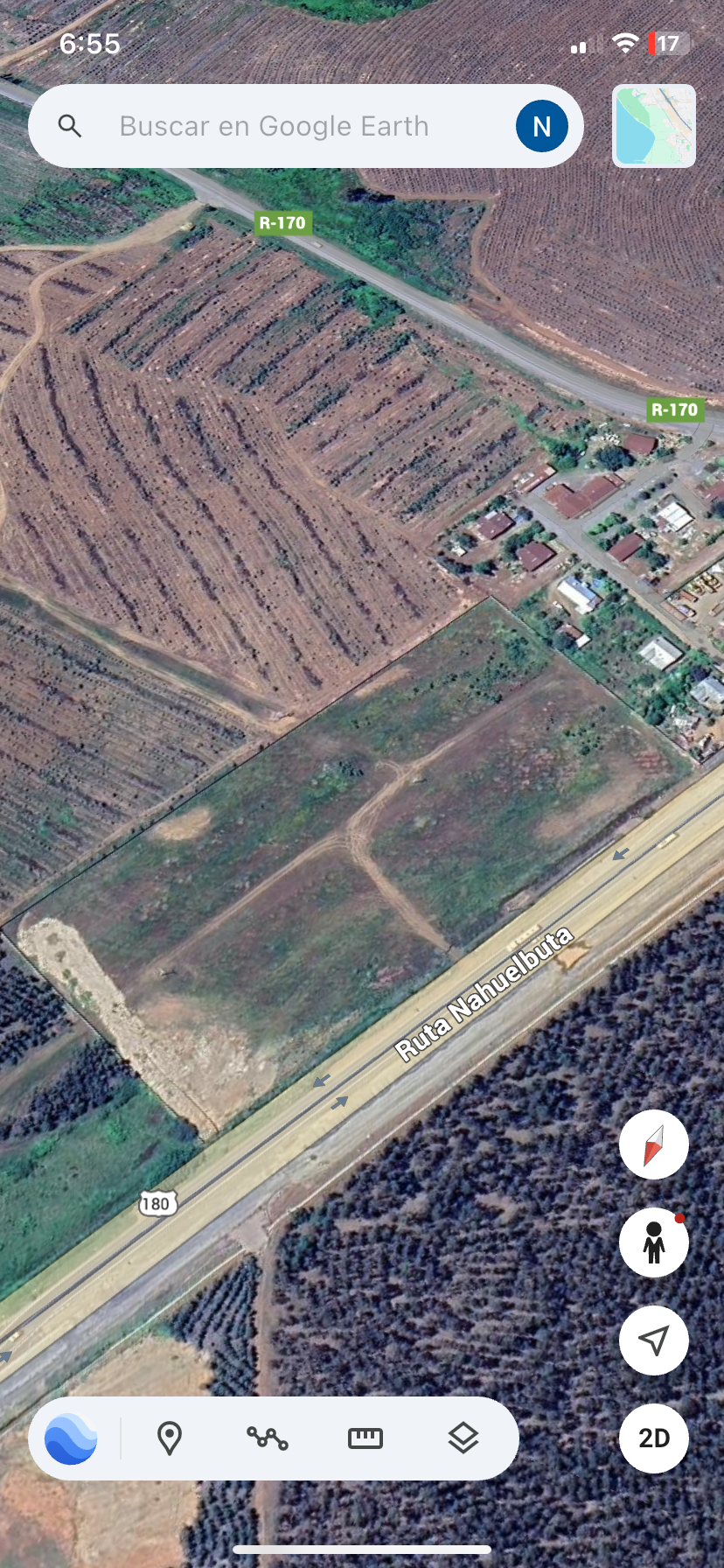Open the account avatar labeled N
The height and width of the screenshot is (1568, 724).
coord(541,127)
